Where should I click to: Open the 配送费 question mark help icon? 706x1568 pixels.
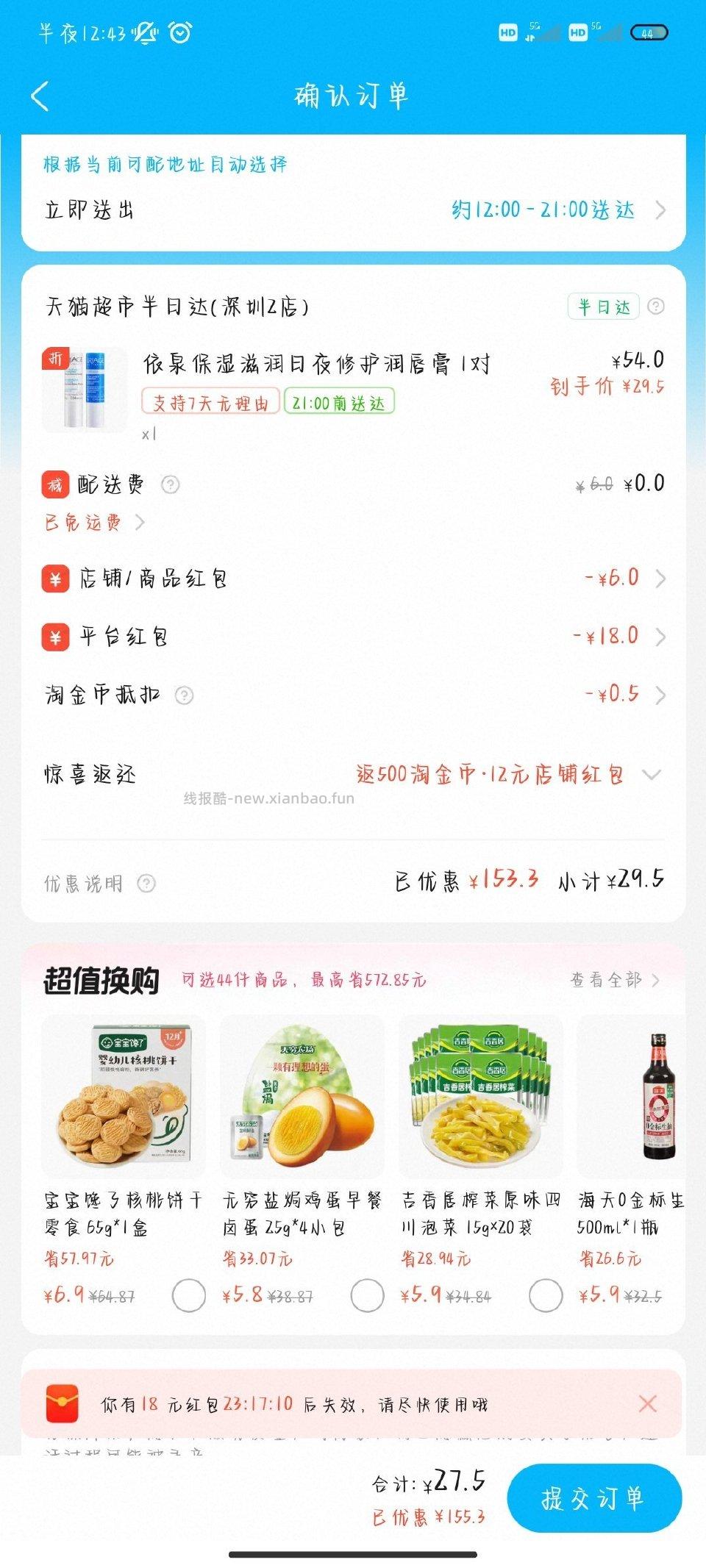(x=171, y=484)
